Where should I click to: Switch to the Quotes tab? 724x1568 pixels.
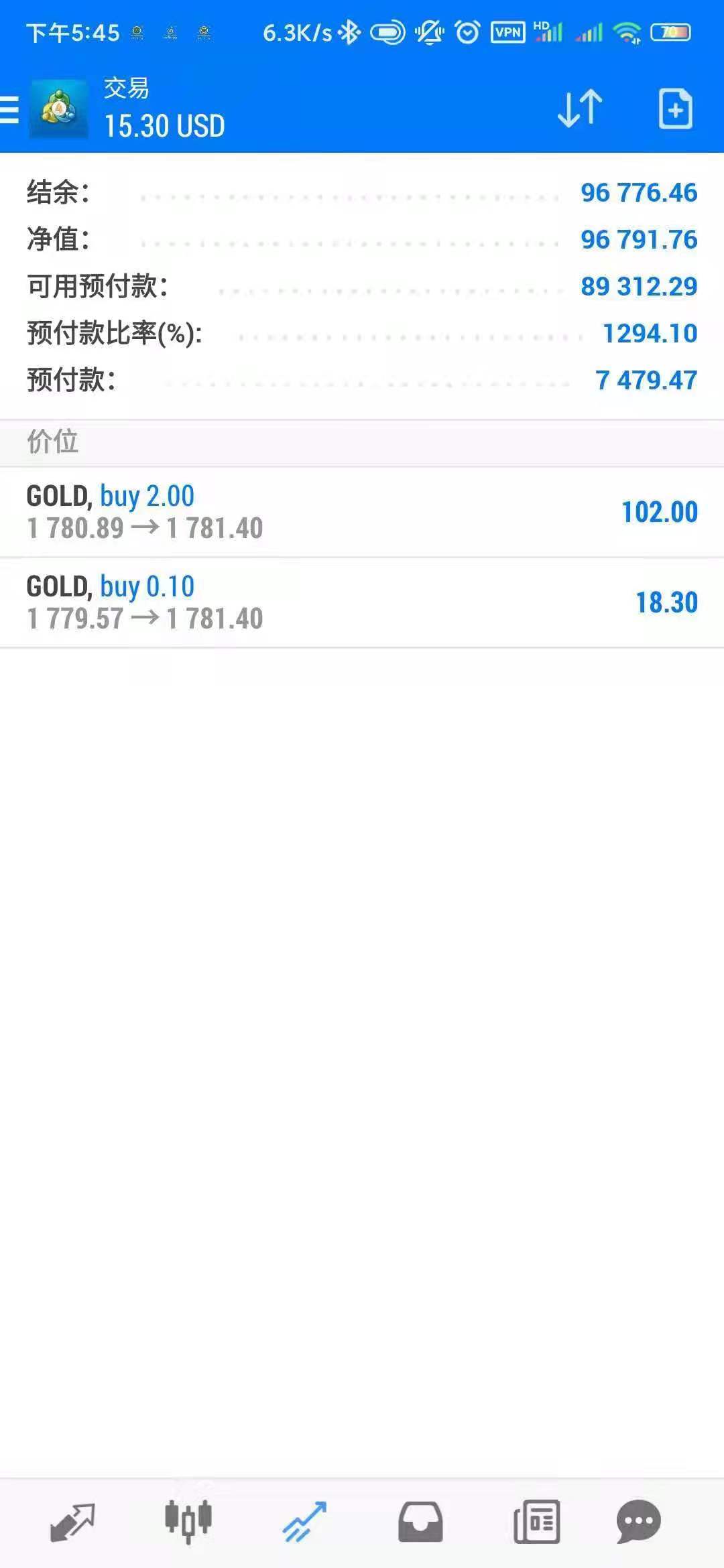(x=72, y=1522)
